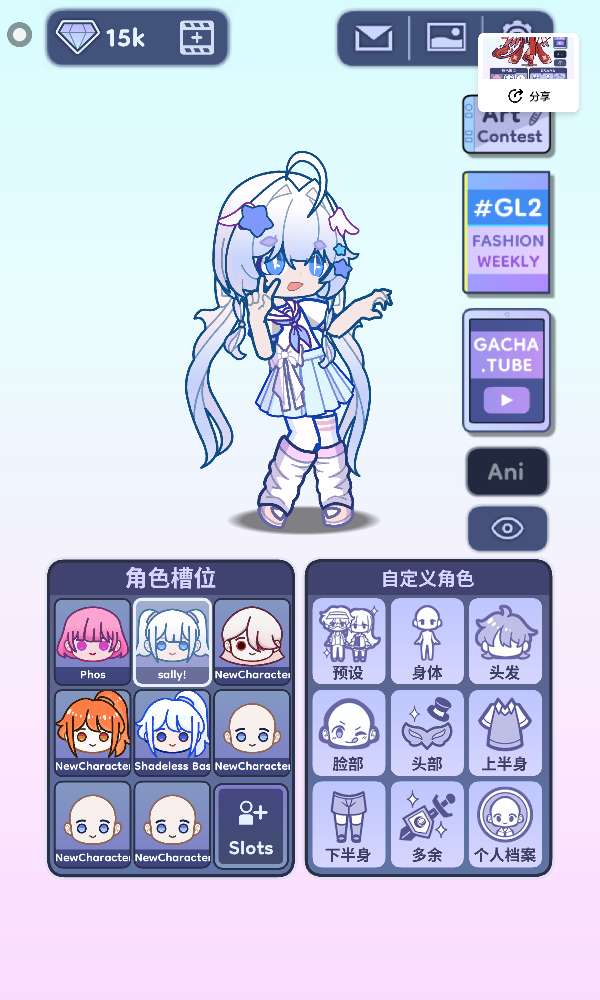Tap the film clip plus icon

197,38
